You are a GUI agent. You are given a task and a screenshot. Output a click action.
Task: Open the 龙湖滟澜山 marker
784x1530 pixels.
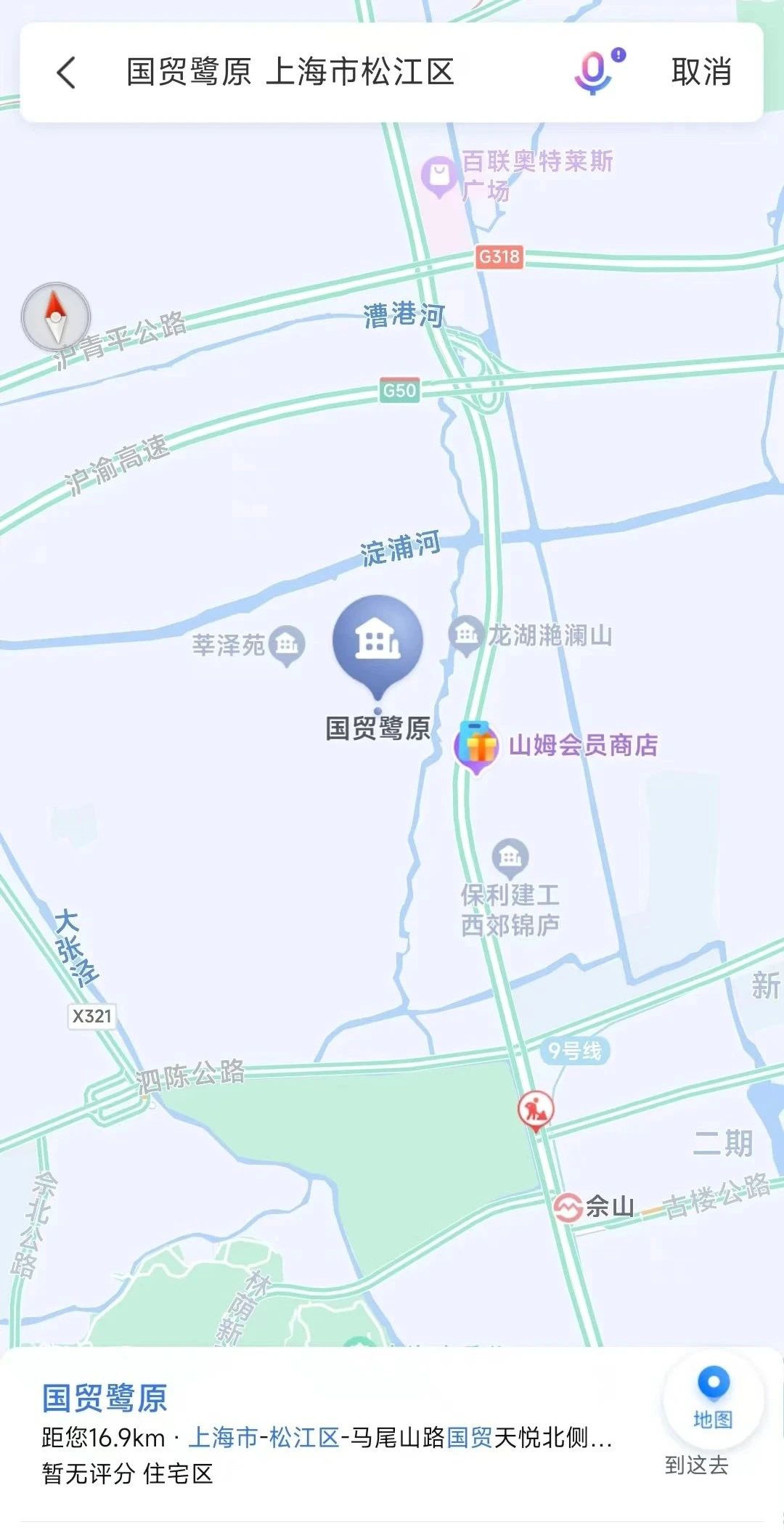[465, 635]
